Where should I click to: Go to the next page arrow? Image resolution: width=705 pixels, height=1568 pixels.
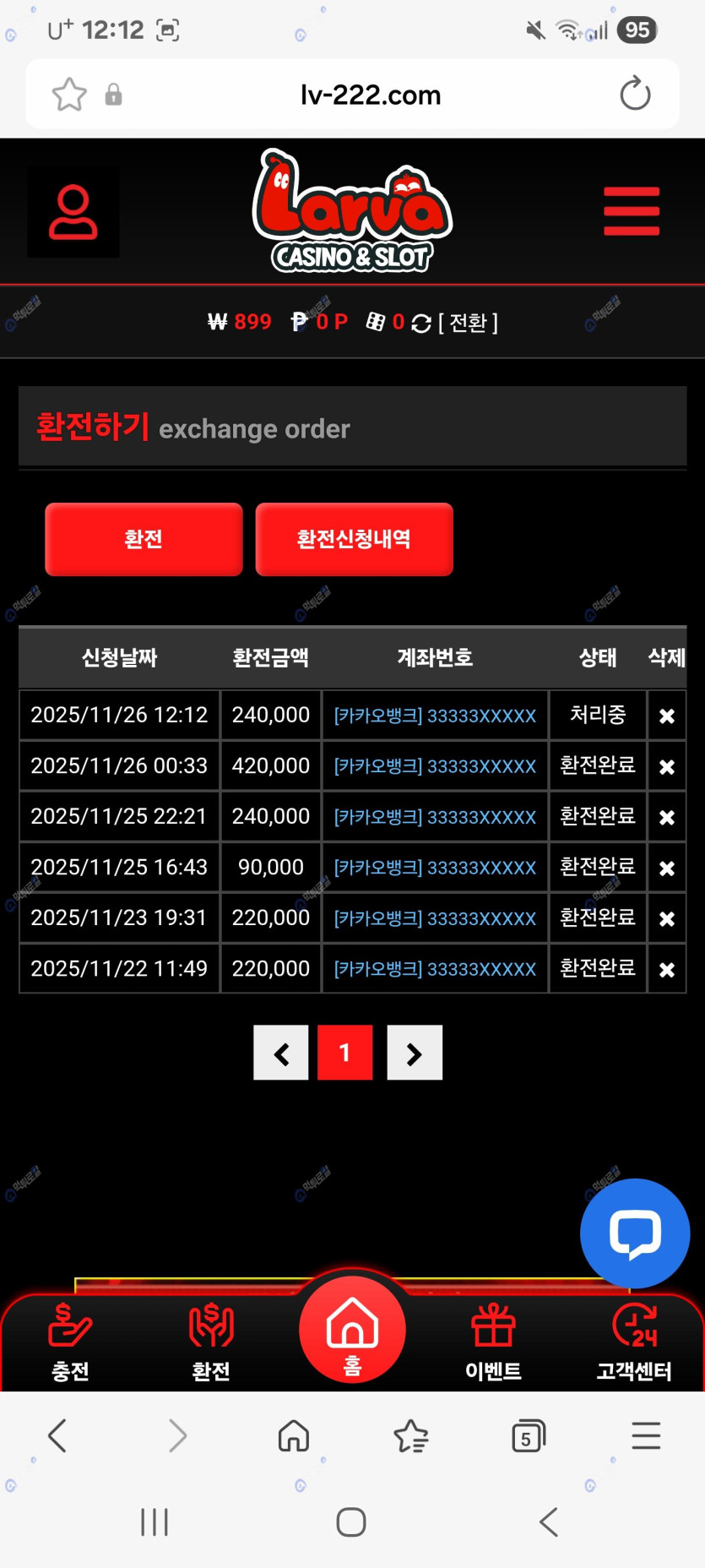point(415,1053)
